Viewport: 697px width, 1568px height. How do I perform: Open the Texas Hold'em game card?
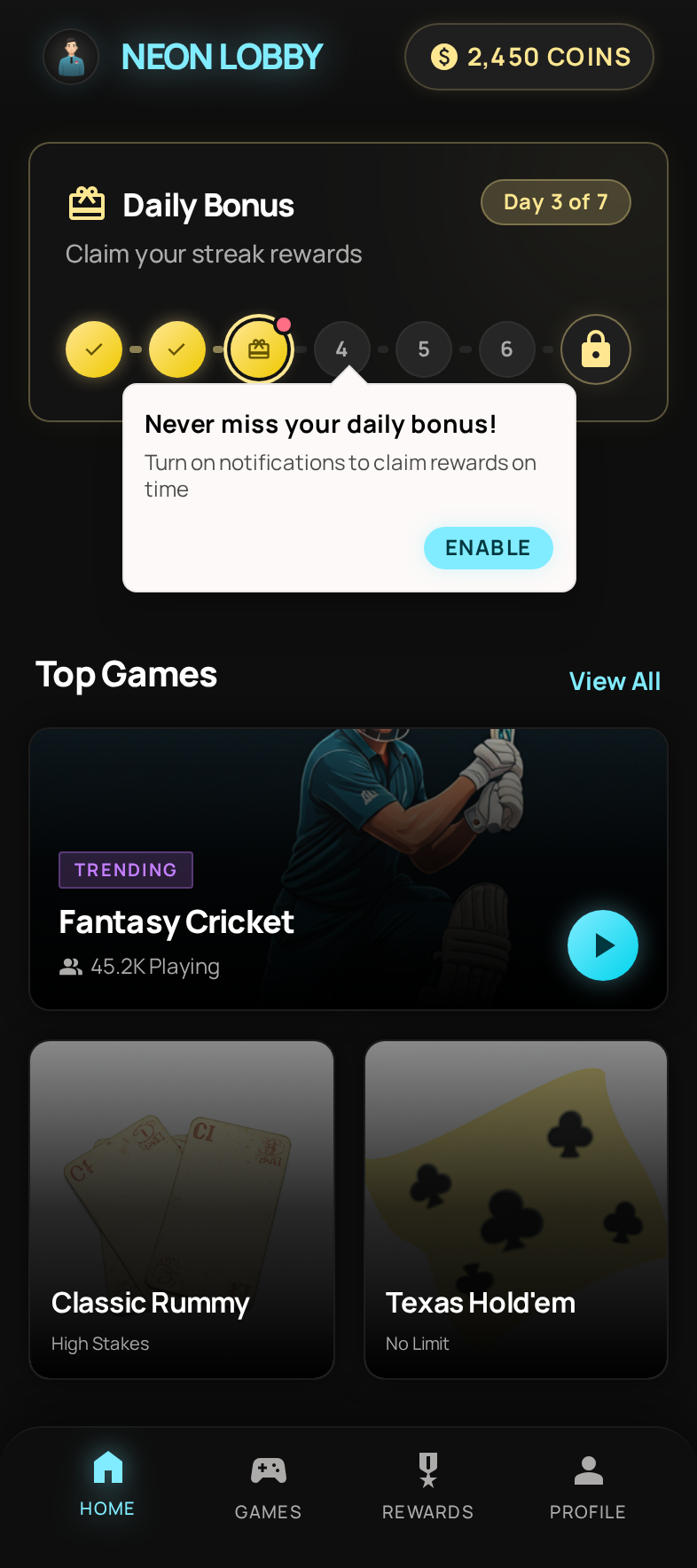coord(515,1209)
